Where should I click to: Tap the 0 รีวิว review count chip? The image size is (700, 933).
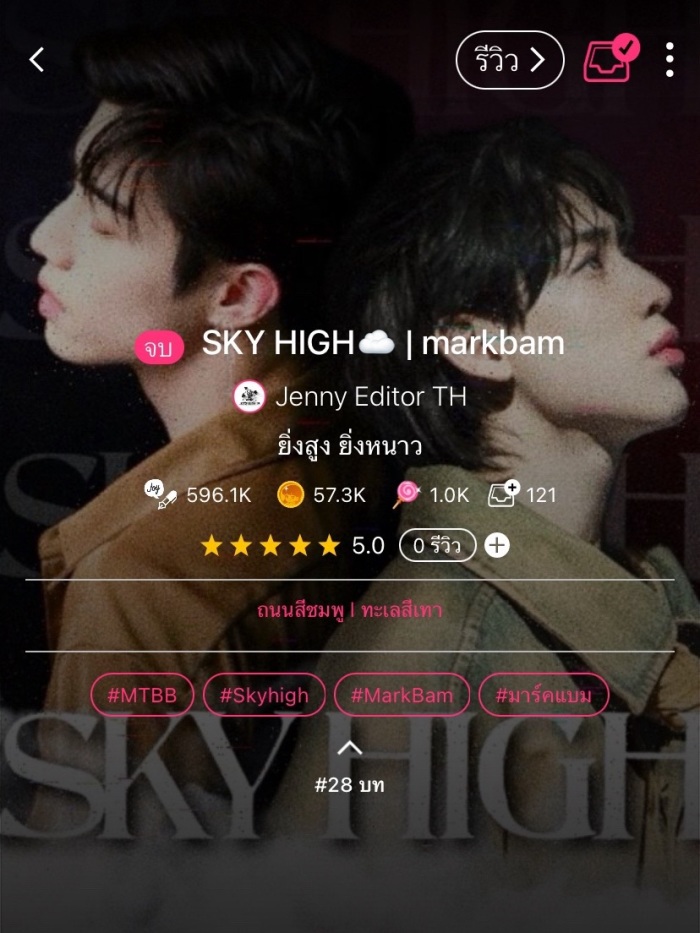coord(436,545)
